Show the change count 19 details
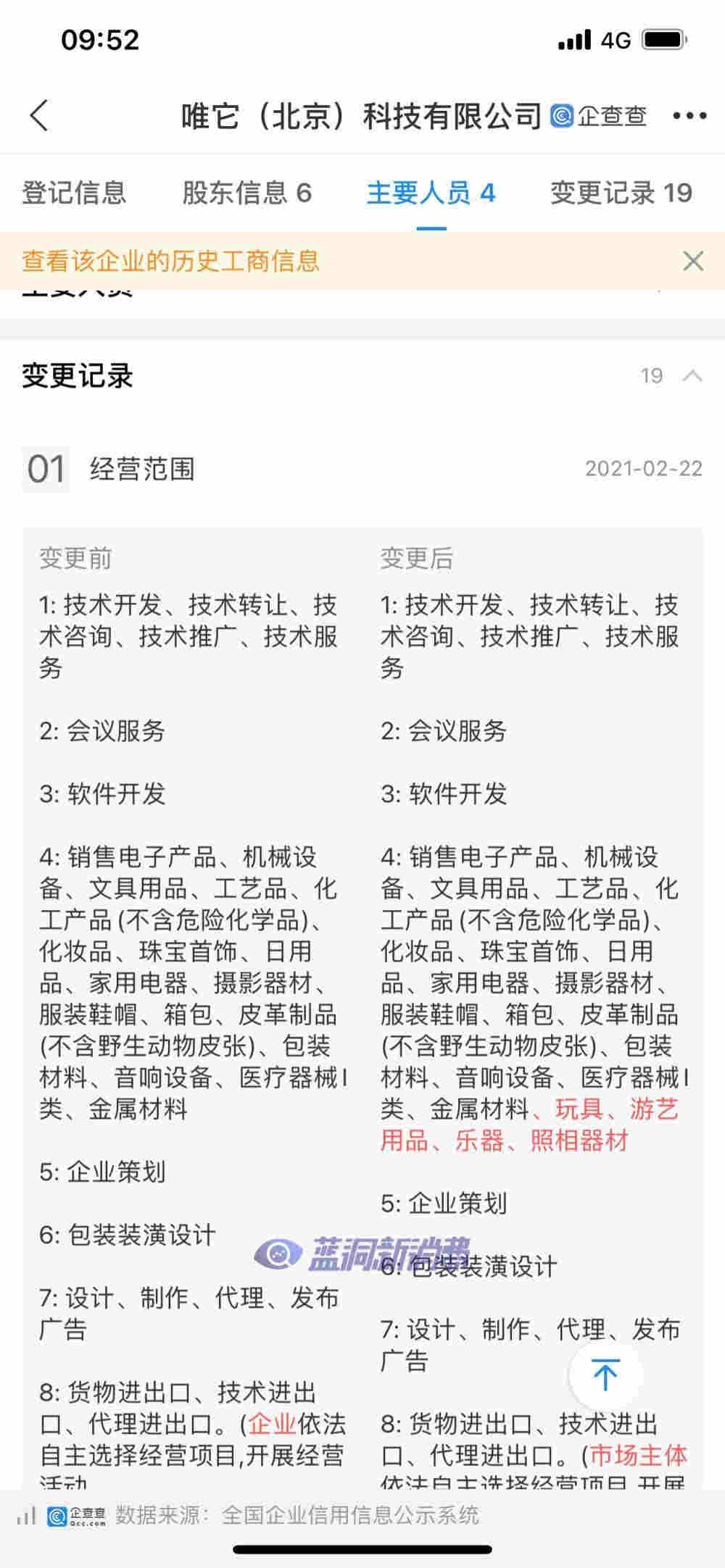 651,375
